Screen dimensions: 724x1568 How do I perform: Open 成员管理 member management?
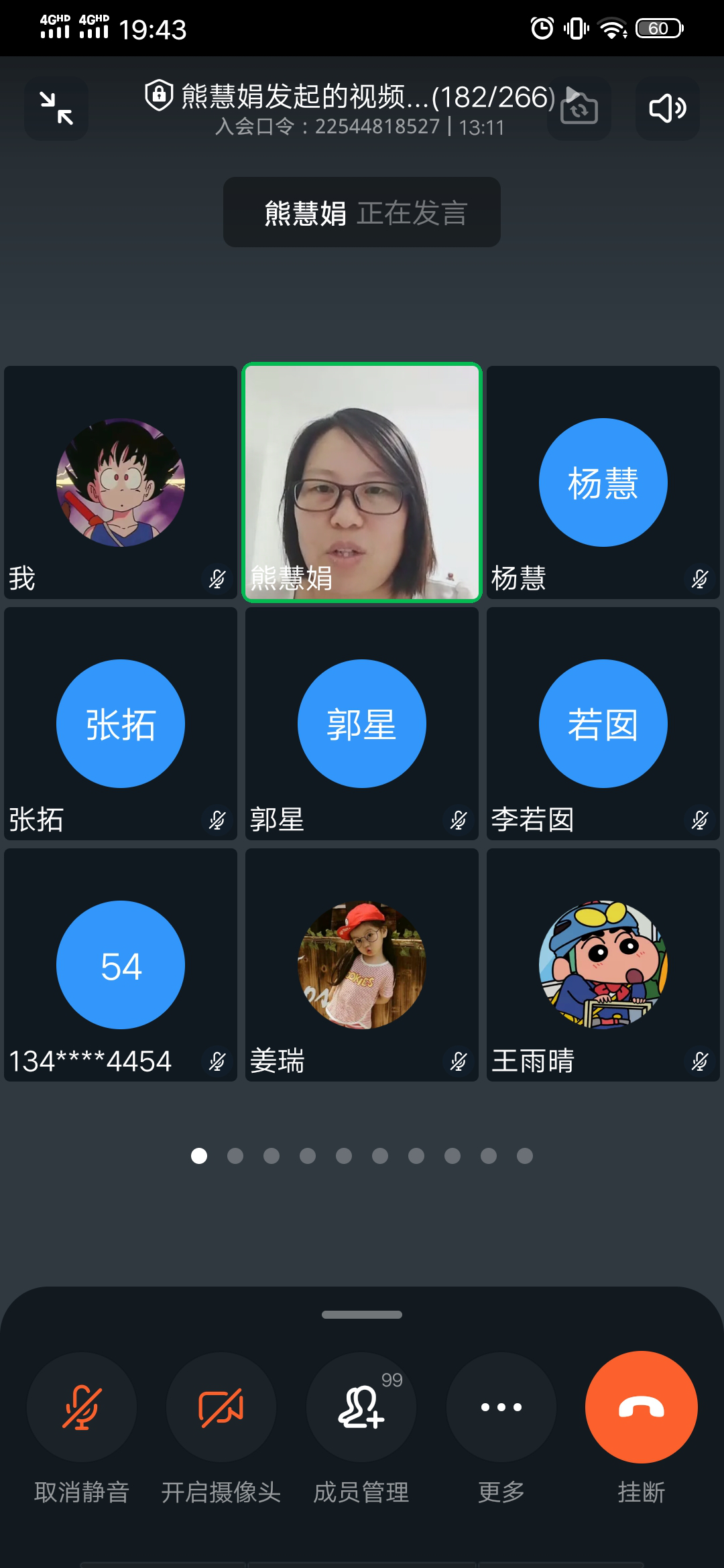[x=361, y=1407]
